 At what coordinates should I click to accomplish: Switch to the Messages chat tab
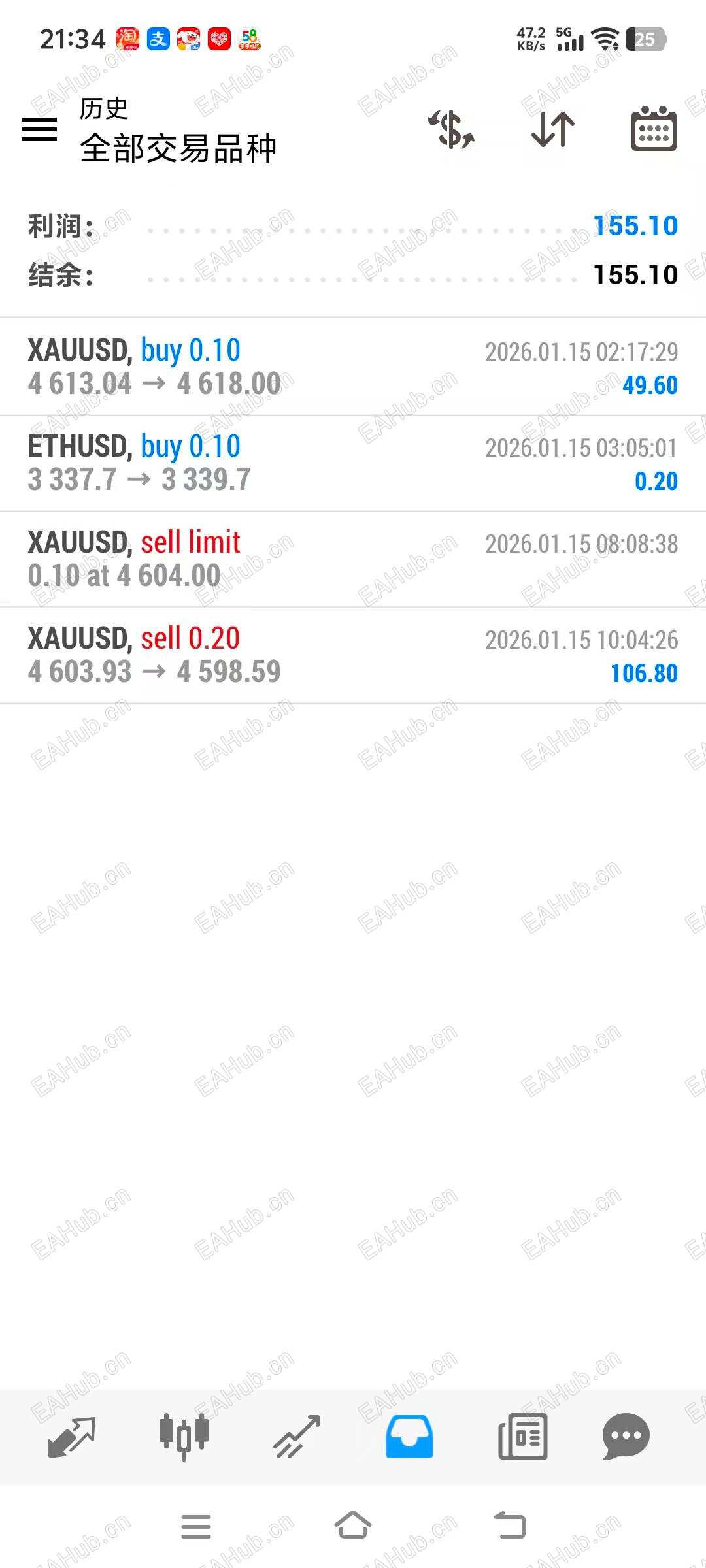point(626,1436)
